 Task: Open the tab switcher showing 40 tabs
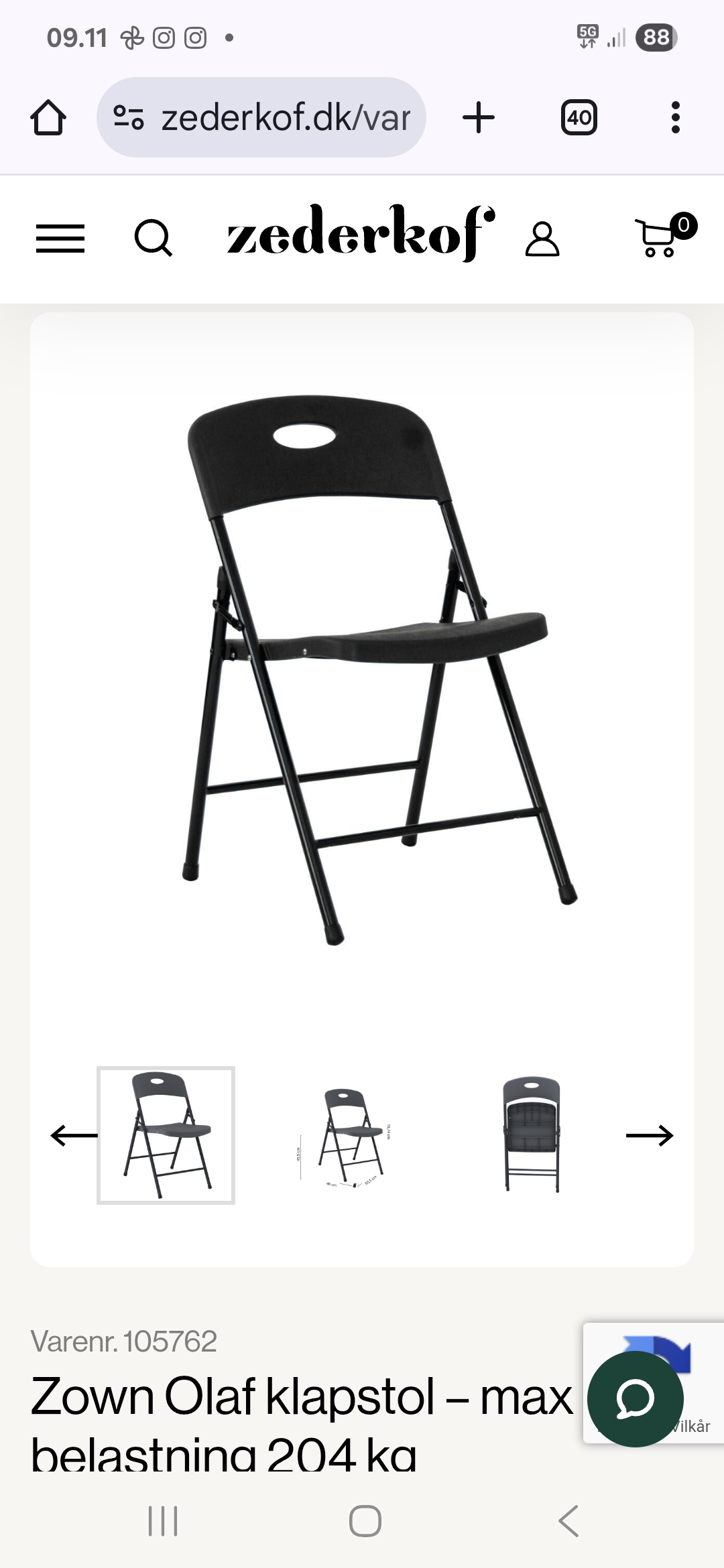(x=579, y=118)
